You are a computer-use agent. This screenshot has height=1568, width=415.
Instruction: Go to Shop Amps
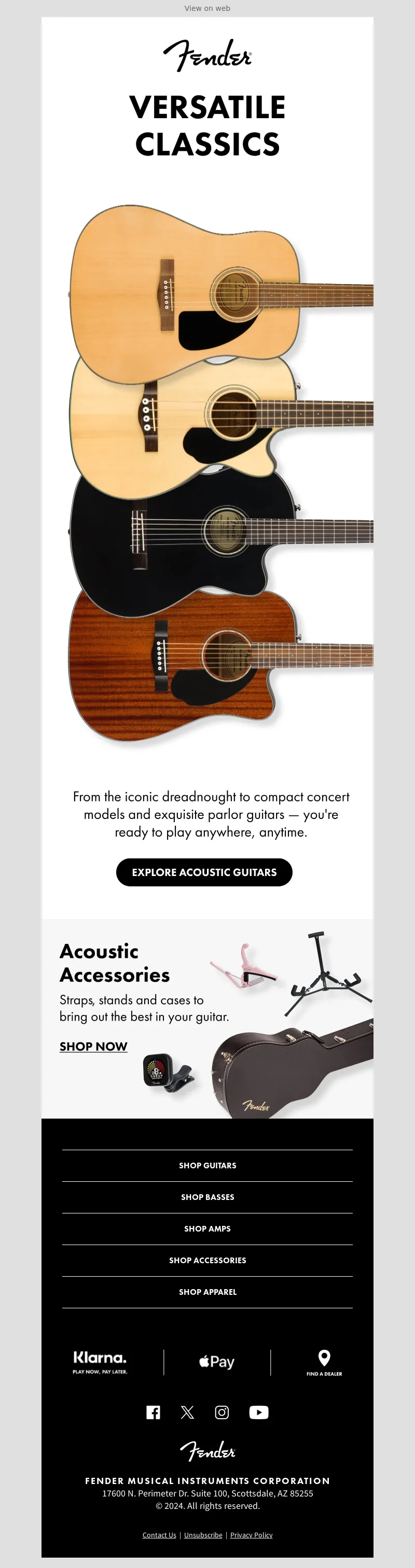pyautogui.click(x=207, y=1228)
